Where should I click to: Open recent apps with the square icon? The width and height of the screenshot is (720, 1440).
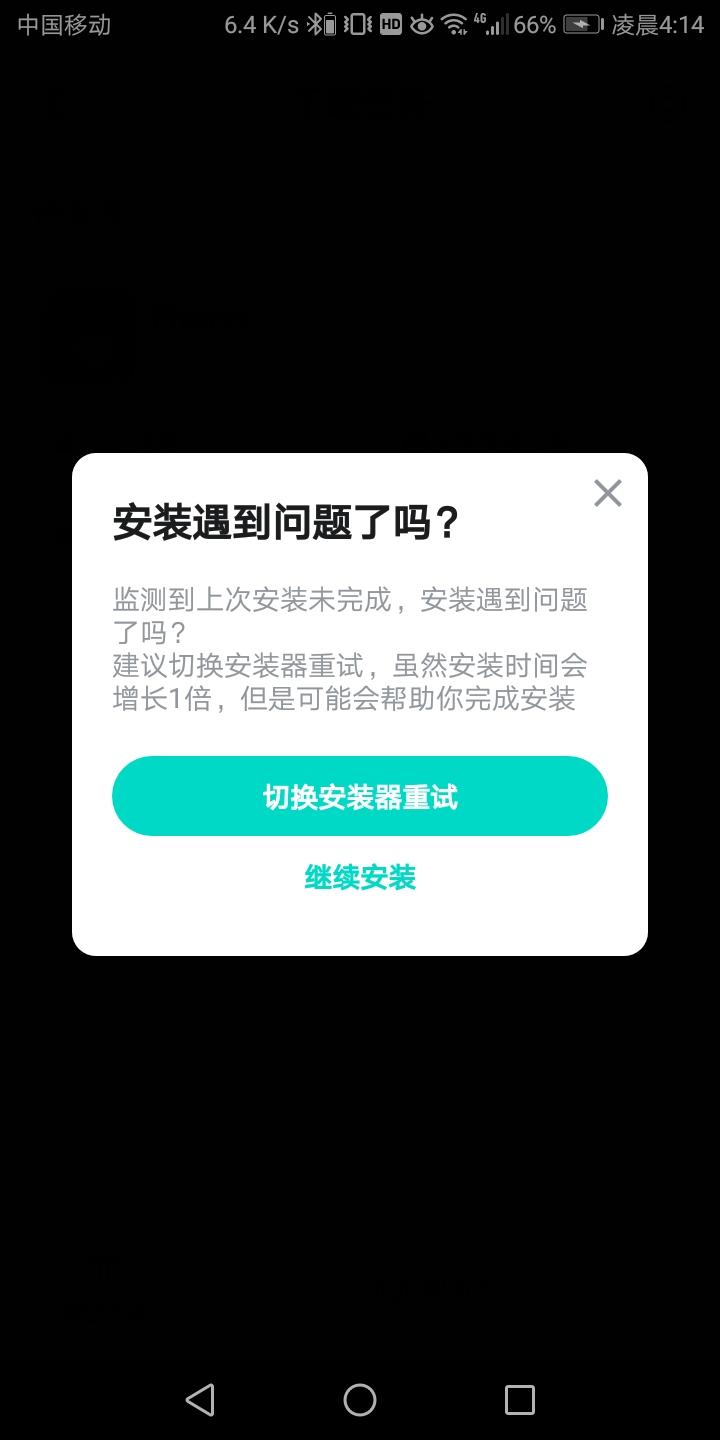[516, 1400]
